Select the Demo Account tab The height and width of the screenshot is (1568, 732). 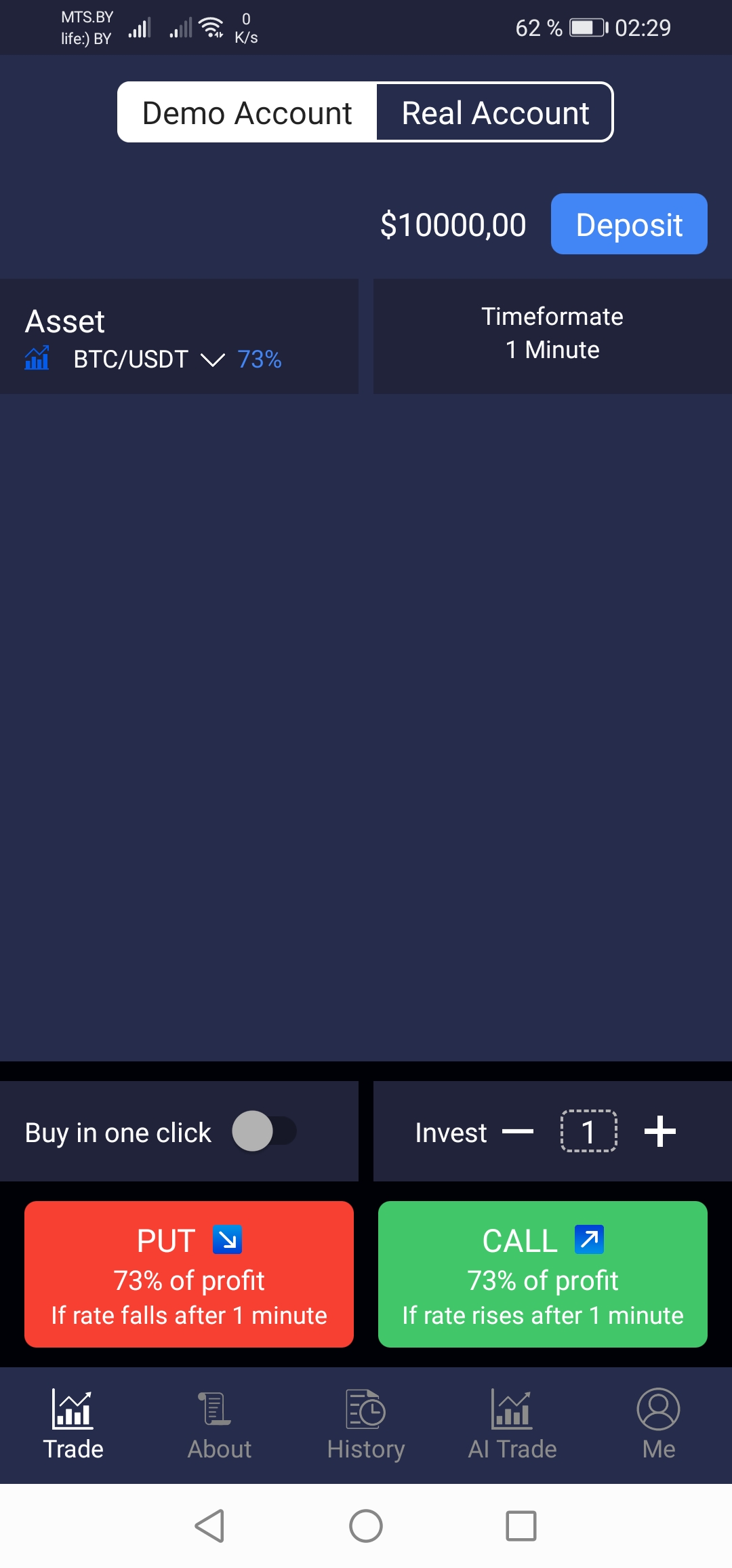[x=247, y=113]
